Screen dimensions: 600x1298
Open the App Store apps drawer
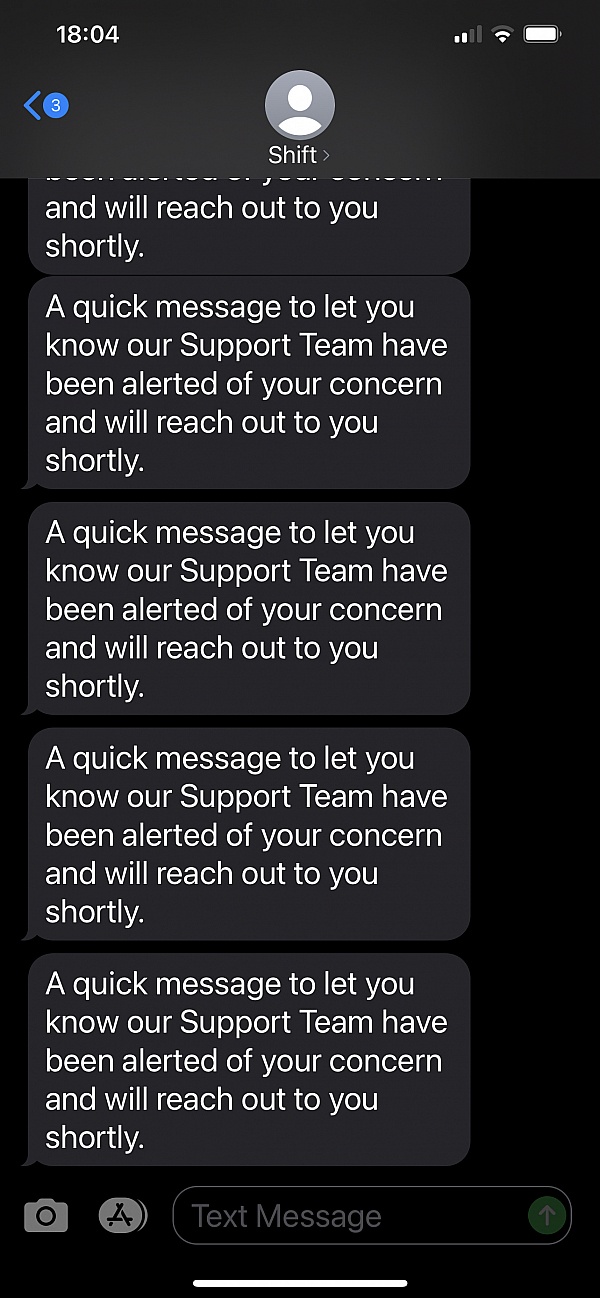123,1216
